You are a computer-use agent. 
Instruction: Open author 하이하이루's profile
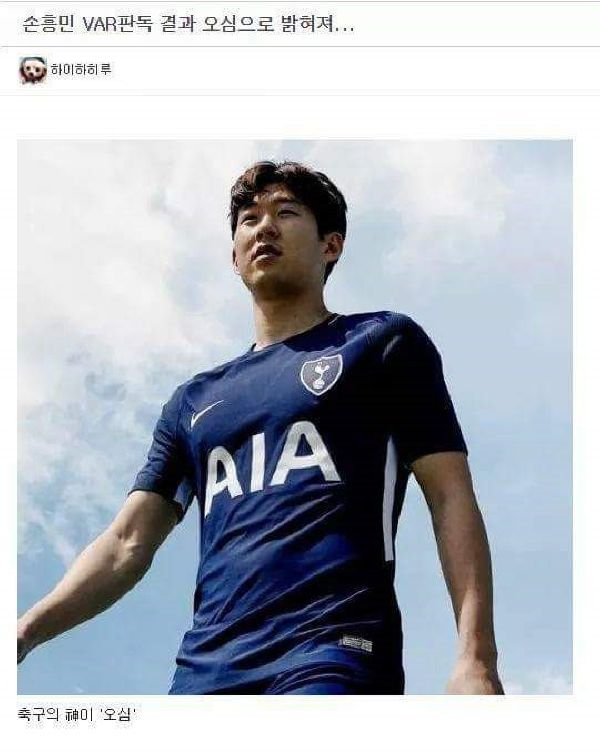pyautogui.click(x=80, y=70)
